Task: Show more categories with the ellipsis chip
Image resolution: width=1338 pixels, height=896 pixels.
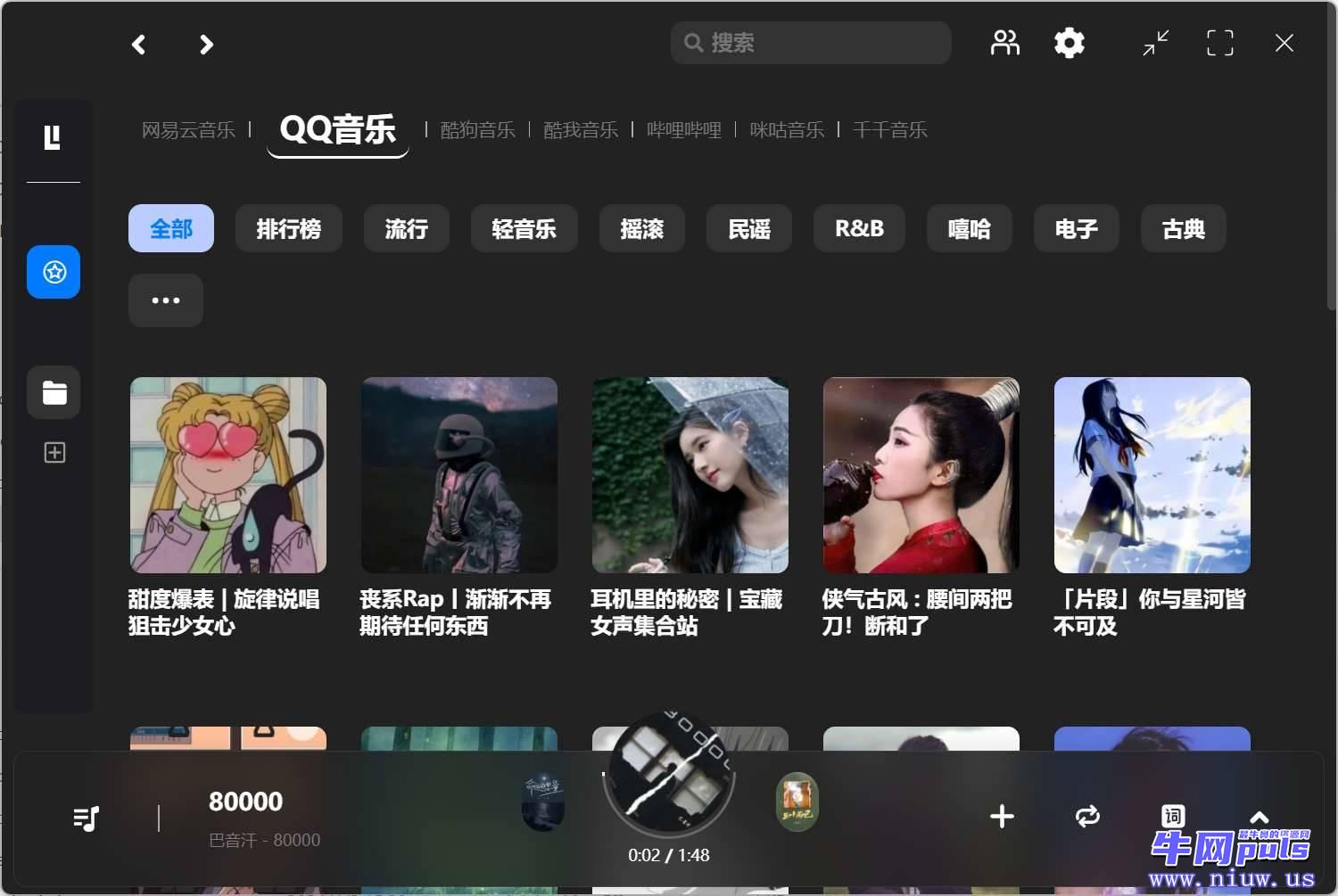Action: (166, 300)
